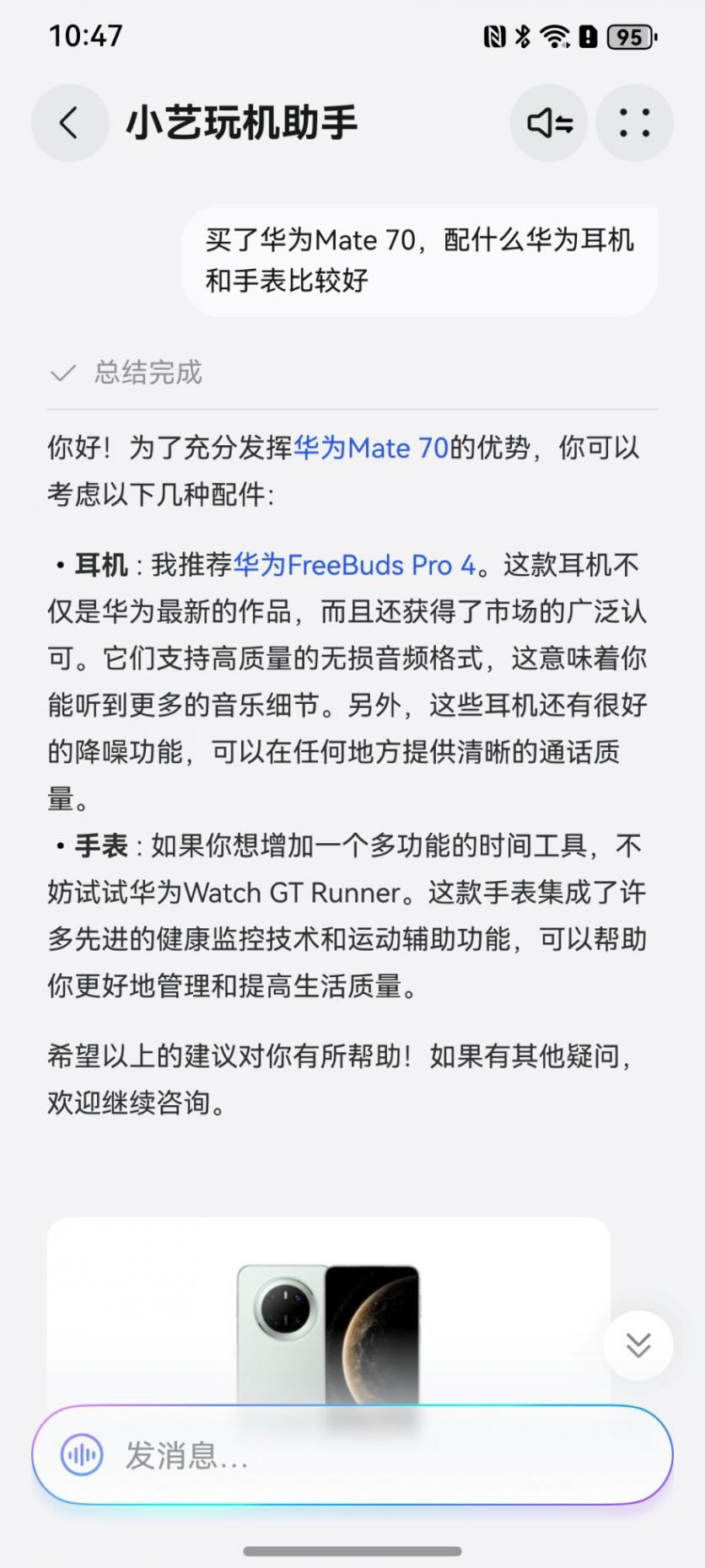Toggle the voice broadcast speaker icon
705x1568 pixels.
point(549,123)
